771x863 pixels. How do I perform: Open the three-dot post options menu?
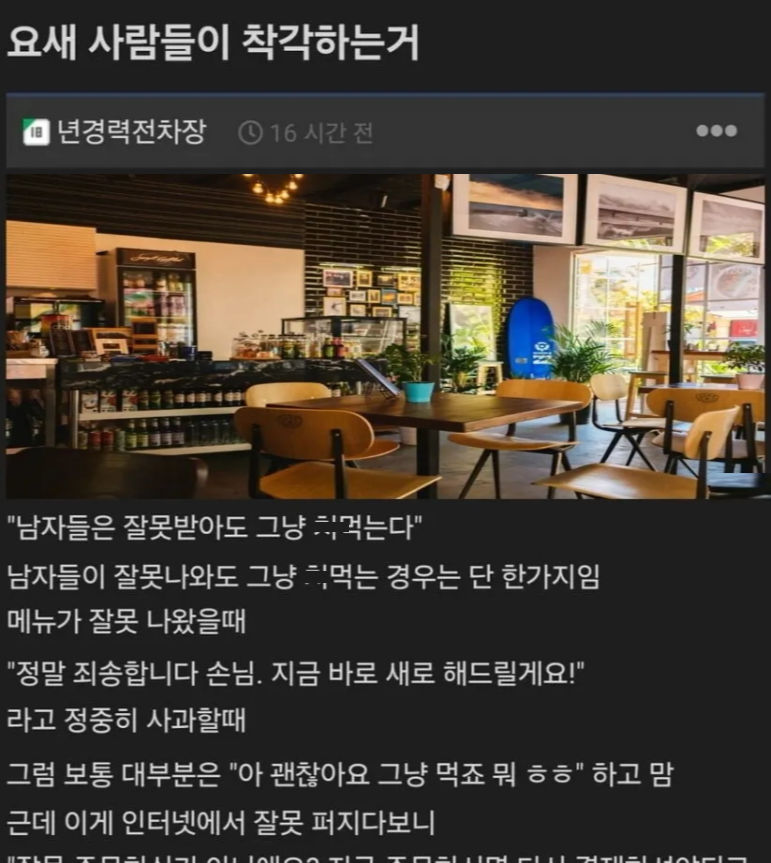point(716,131)
